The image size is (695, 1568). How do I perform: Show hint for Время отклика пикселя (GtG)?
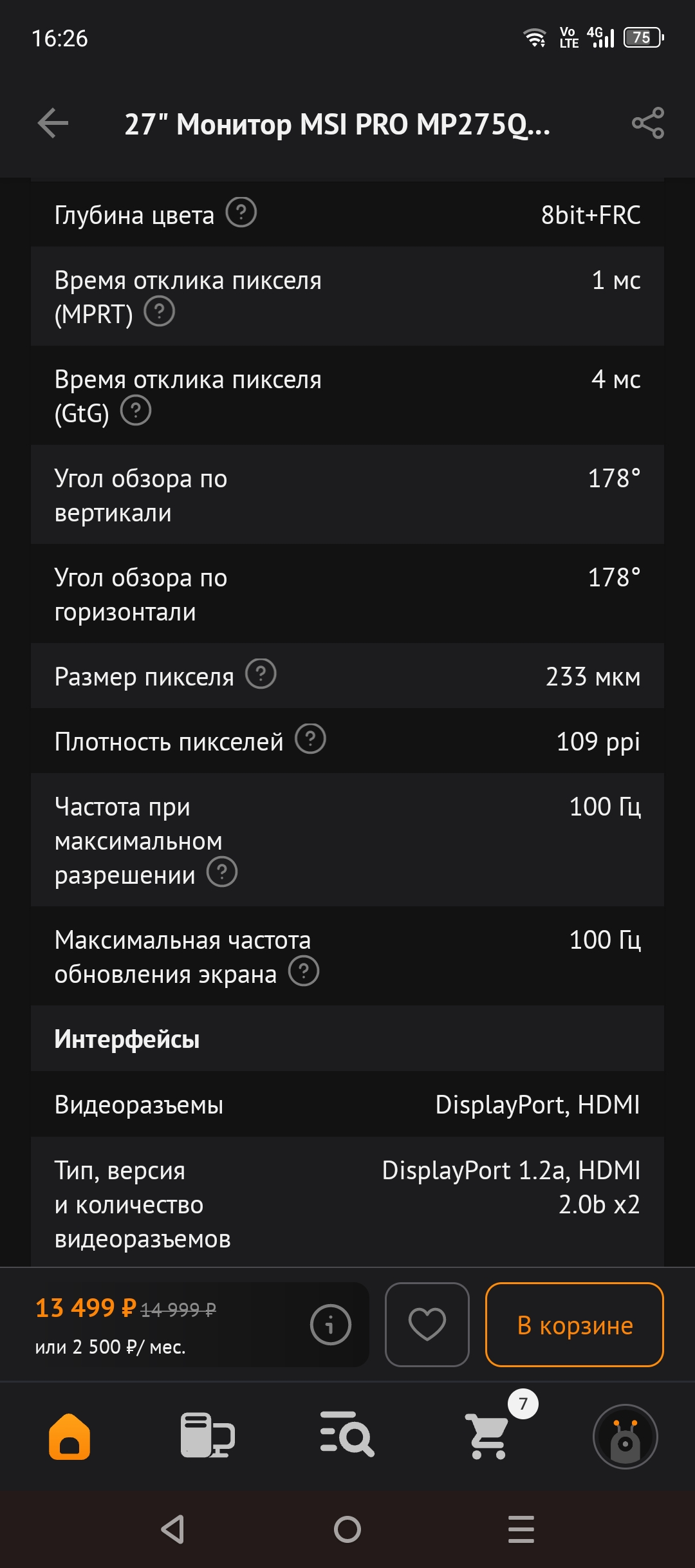(136, 411)
